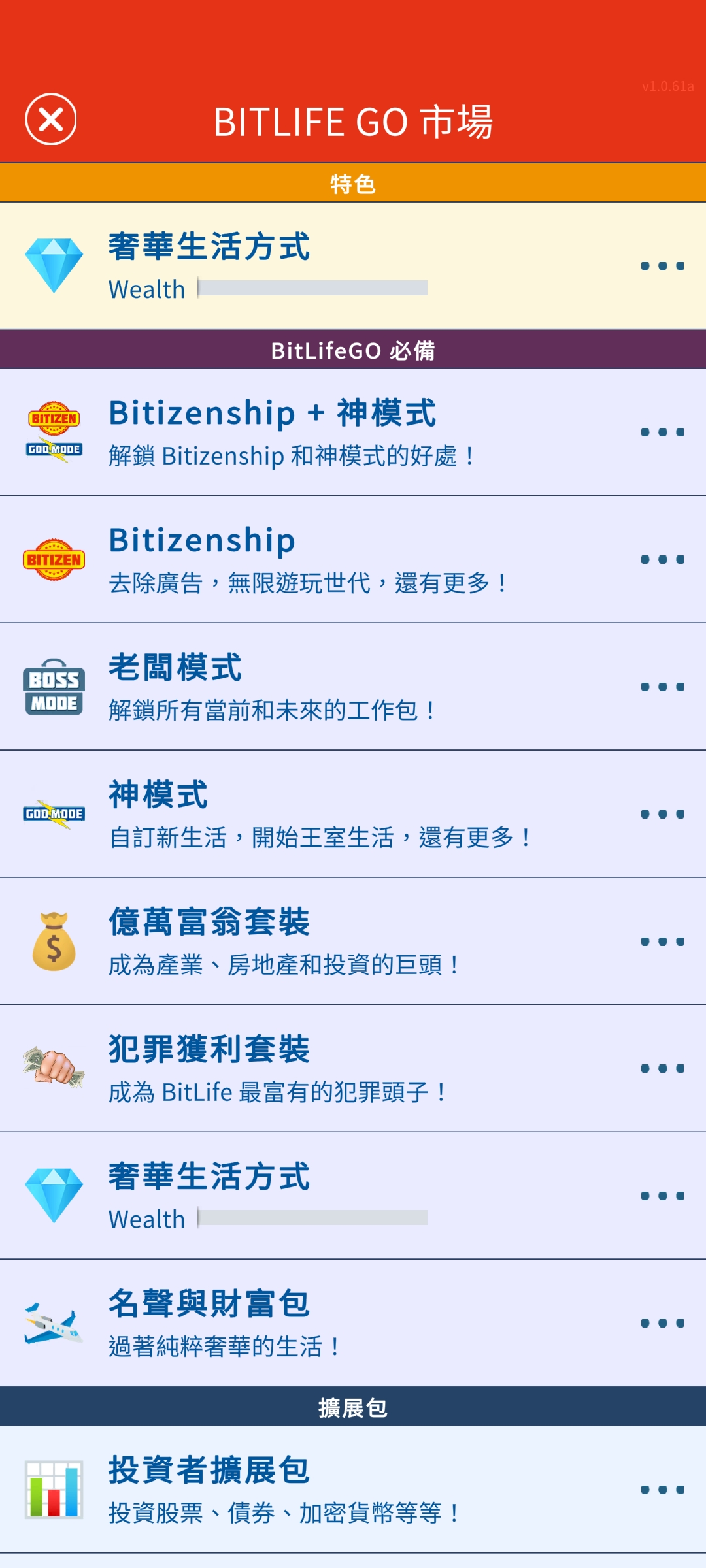
Task: Select the Bitizenship 去除廣告 offer
Action: click(353, 559)
